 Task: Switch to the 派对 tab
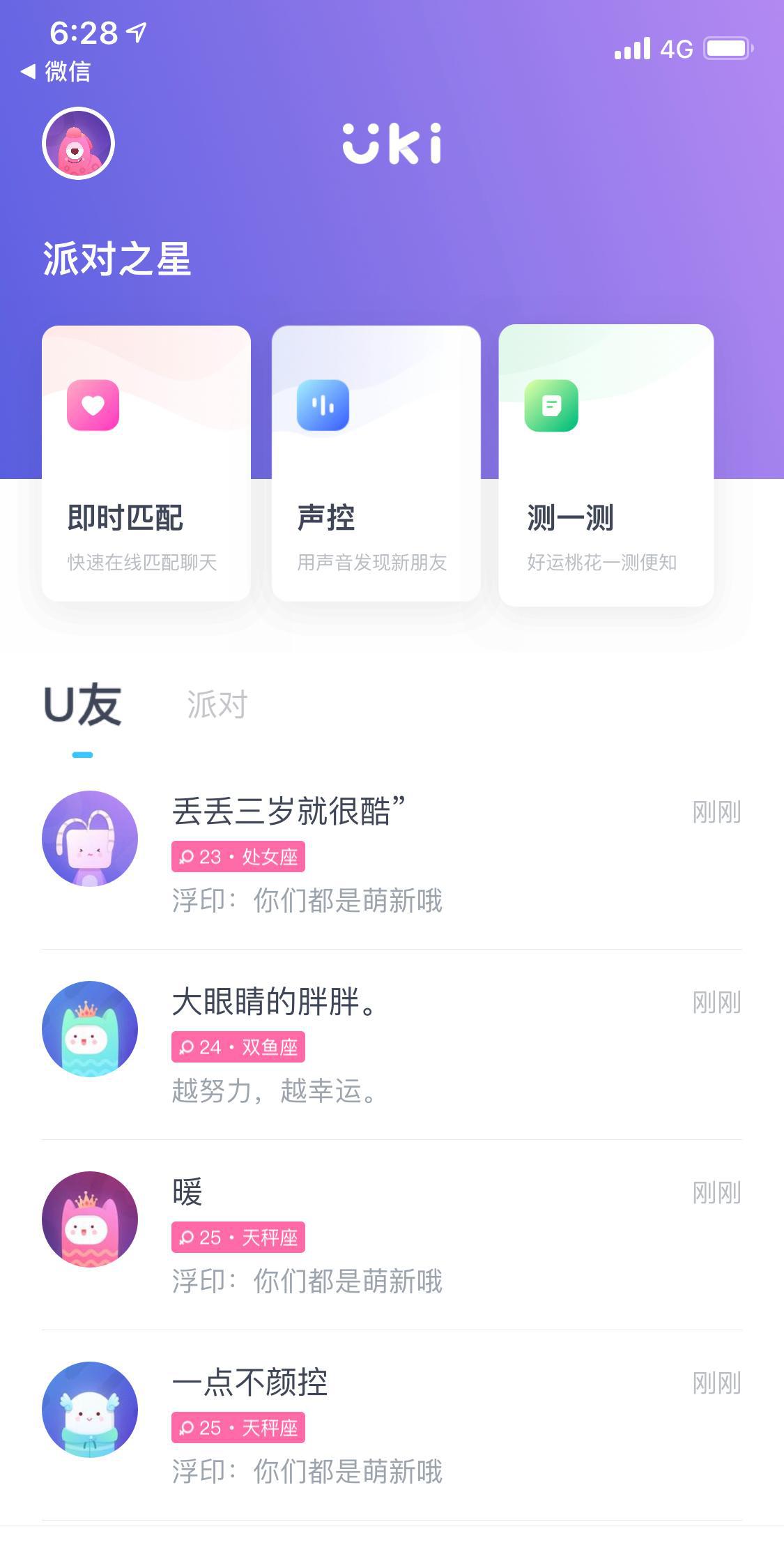[x=217, y=706]
